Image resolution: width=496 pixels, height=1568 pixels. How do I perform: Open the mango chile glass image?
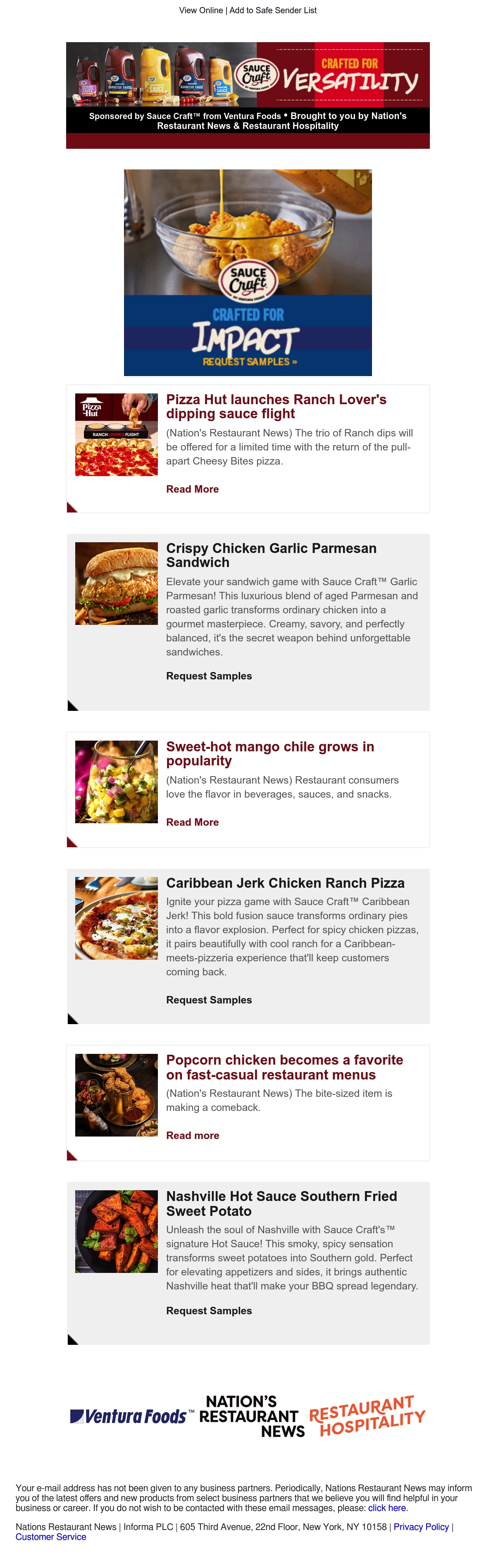(116, 782)
